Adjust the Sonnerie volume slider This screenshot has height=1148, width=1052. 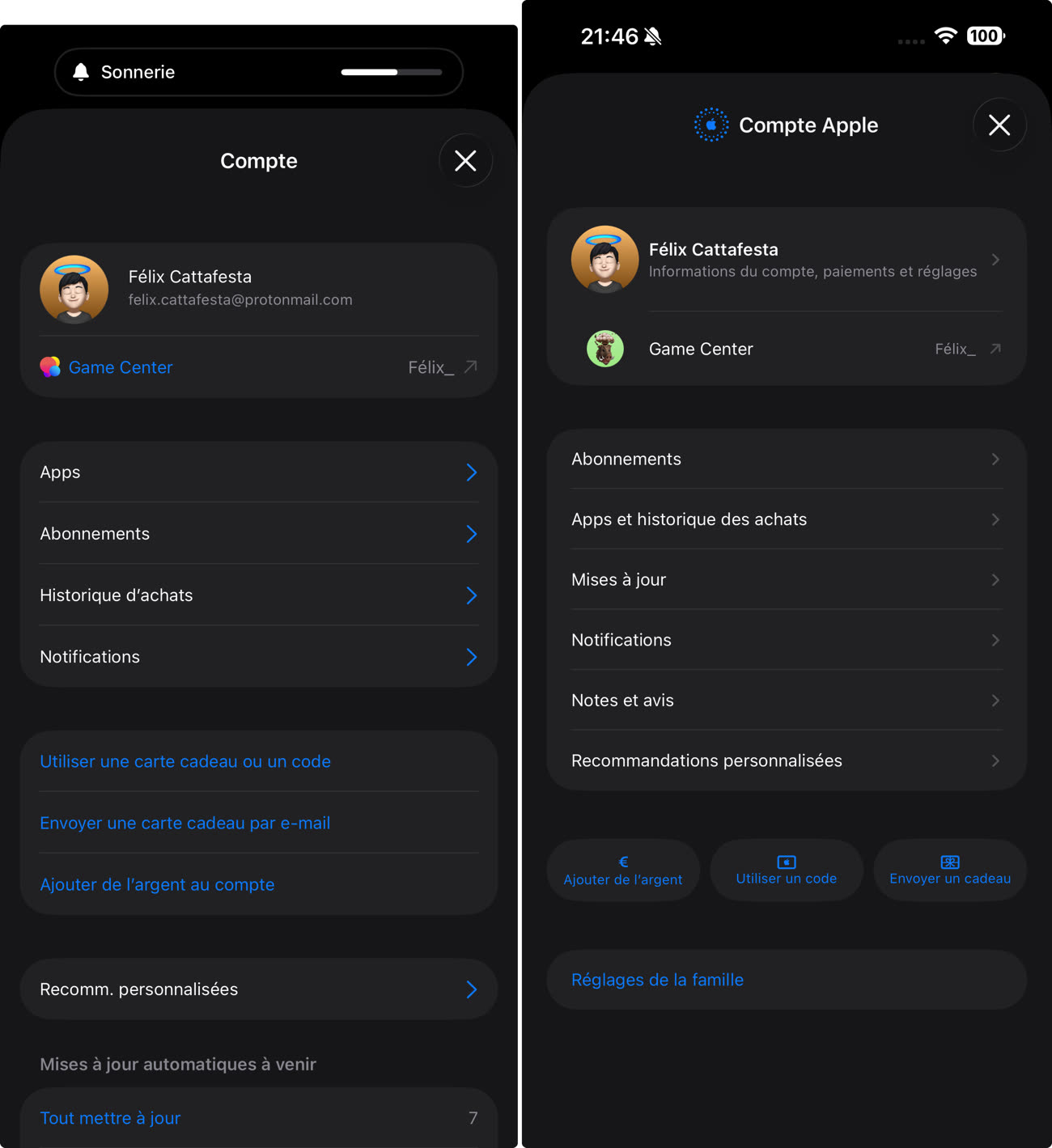tap(392, 72)
